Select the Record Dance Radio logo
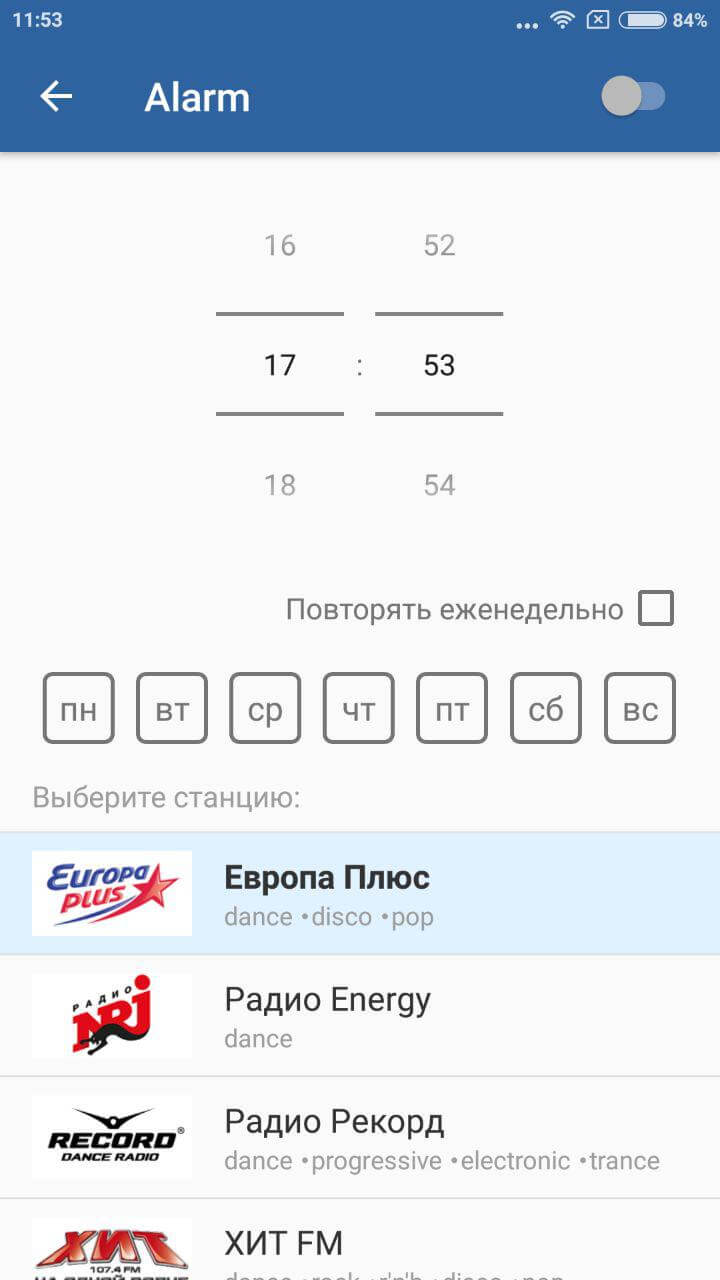 tap(111, 1137)
